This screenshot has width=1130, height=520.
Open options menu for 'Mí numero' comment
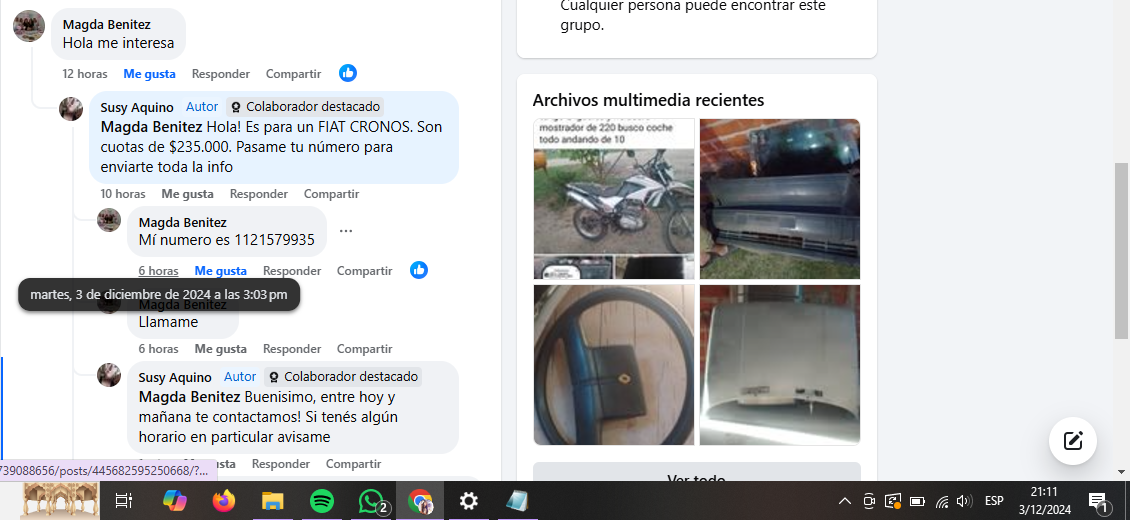[346, 231]
